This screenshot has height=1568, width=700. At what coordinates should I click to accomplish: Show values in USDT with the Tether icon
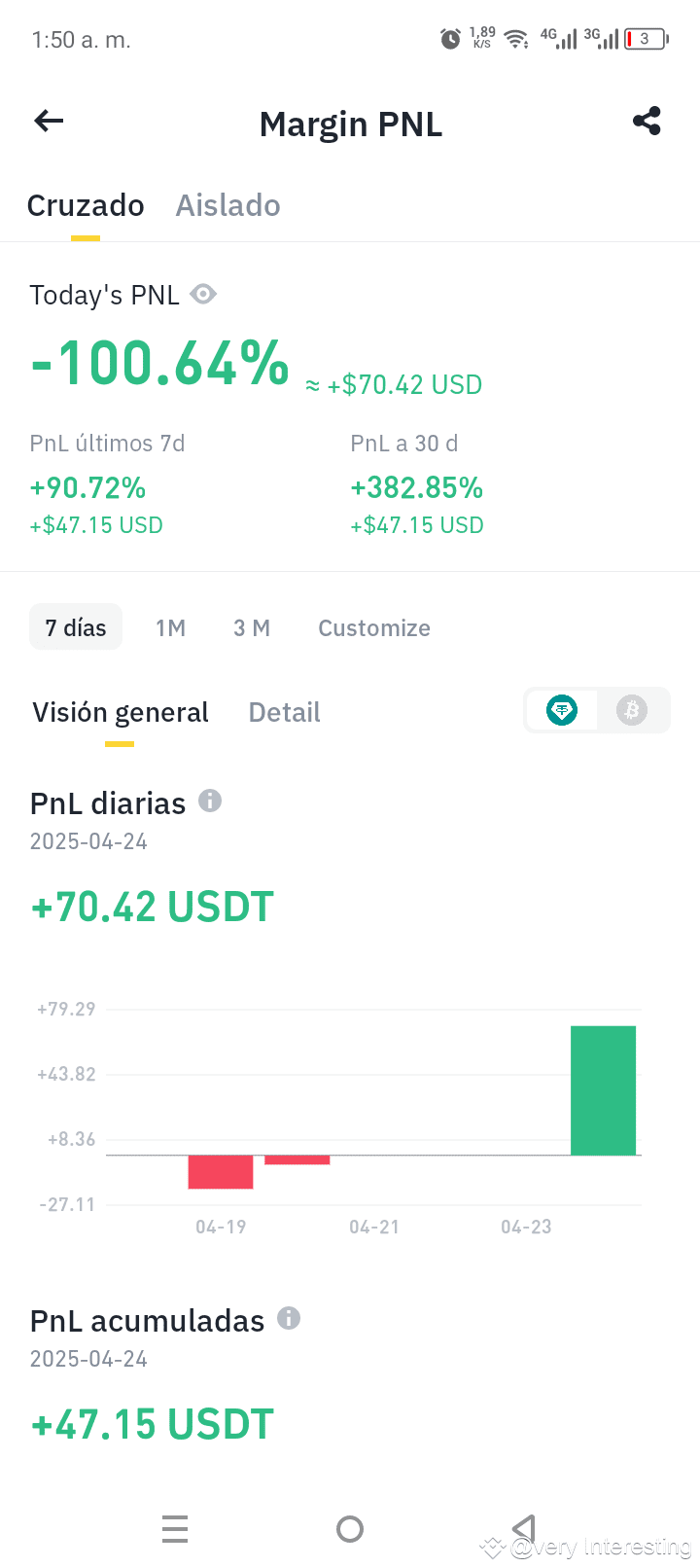(562, 710)
